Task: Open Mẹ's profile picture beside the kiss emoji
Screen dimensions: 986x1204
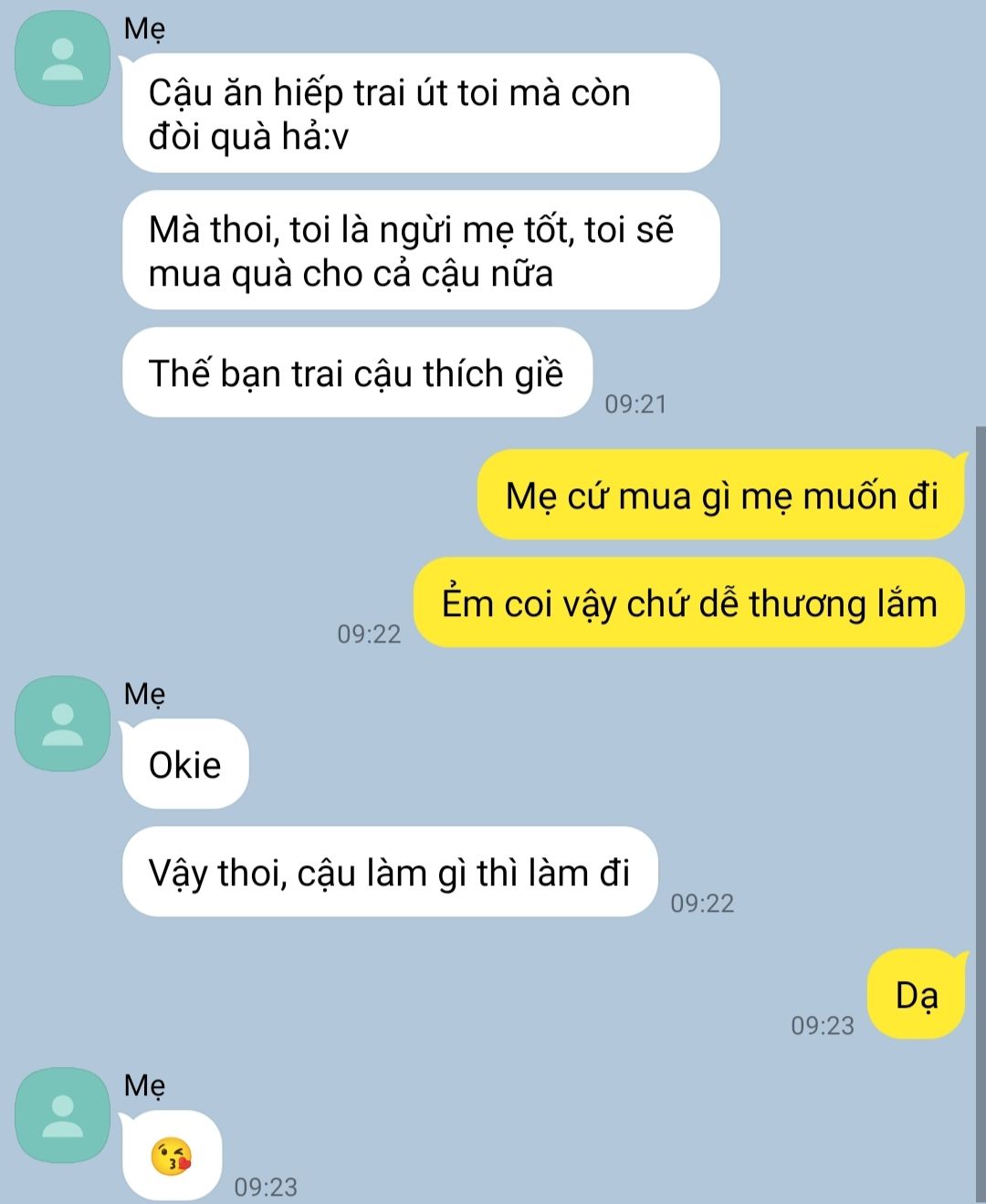Action: tap(63, 1115)
